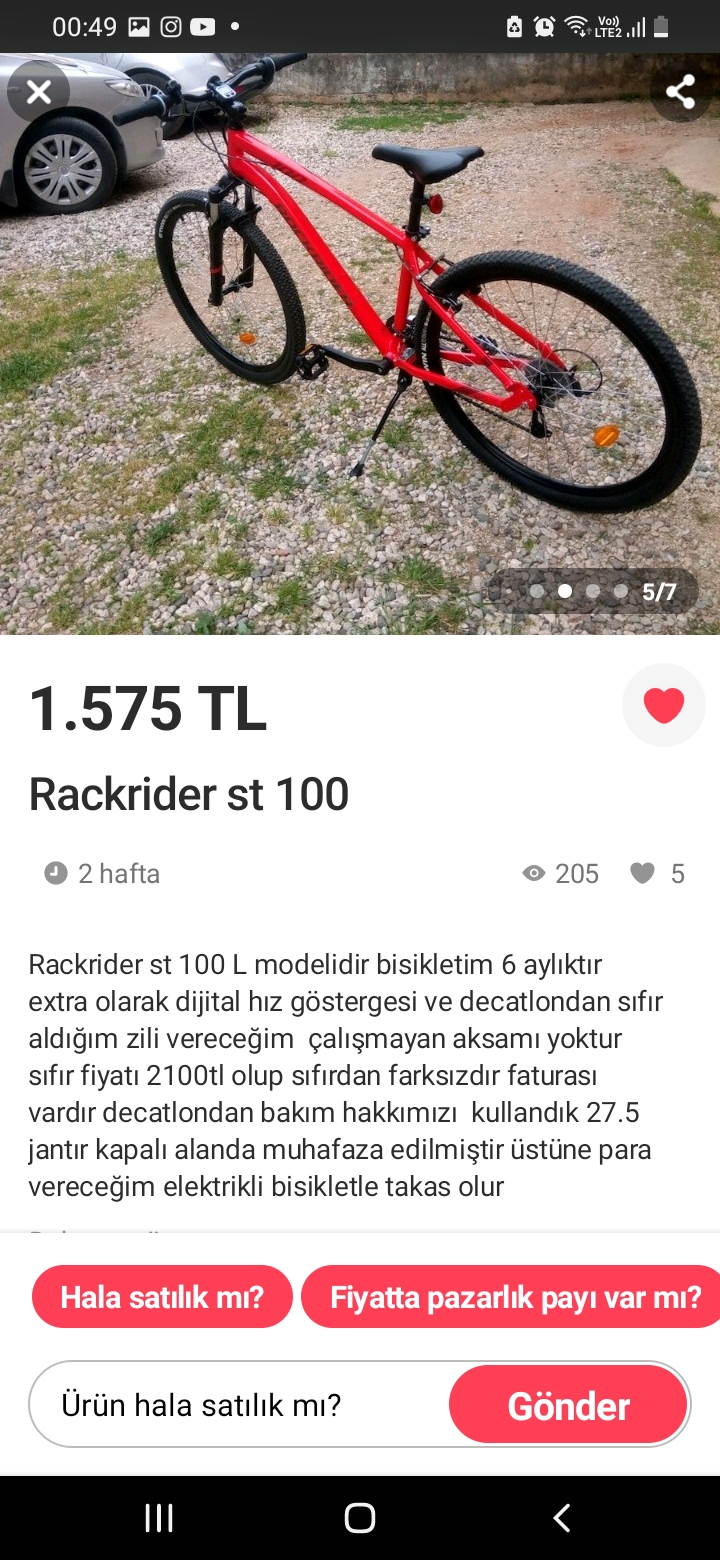Toggle the heart favorite button
The image size is (720, 1560).
[x=663, y=705]
